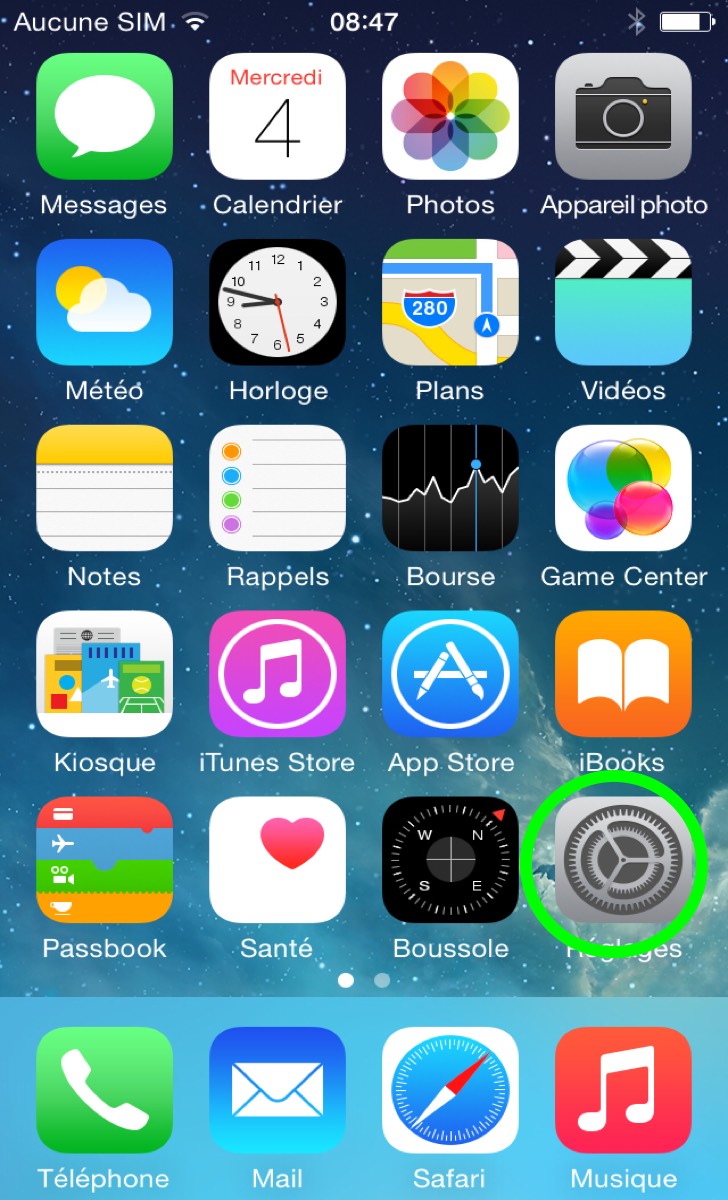
Task: Launch the Plans maps app
Action: pos(450,302)
